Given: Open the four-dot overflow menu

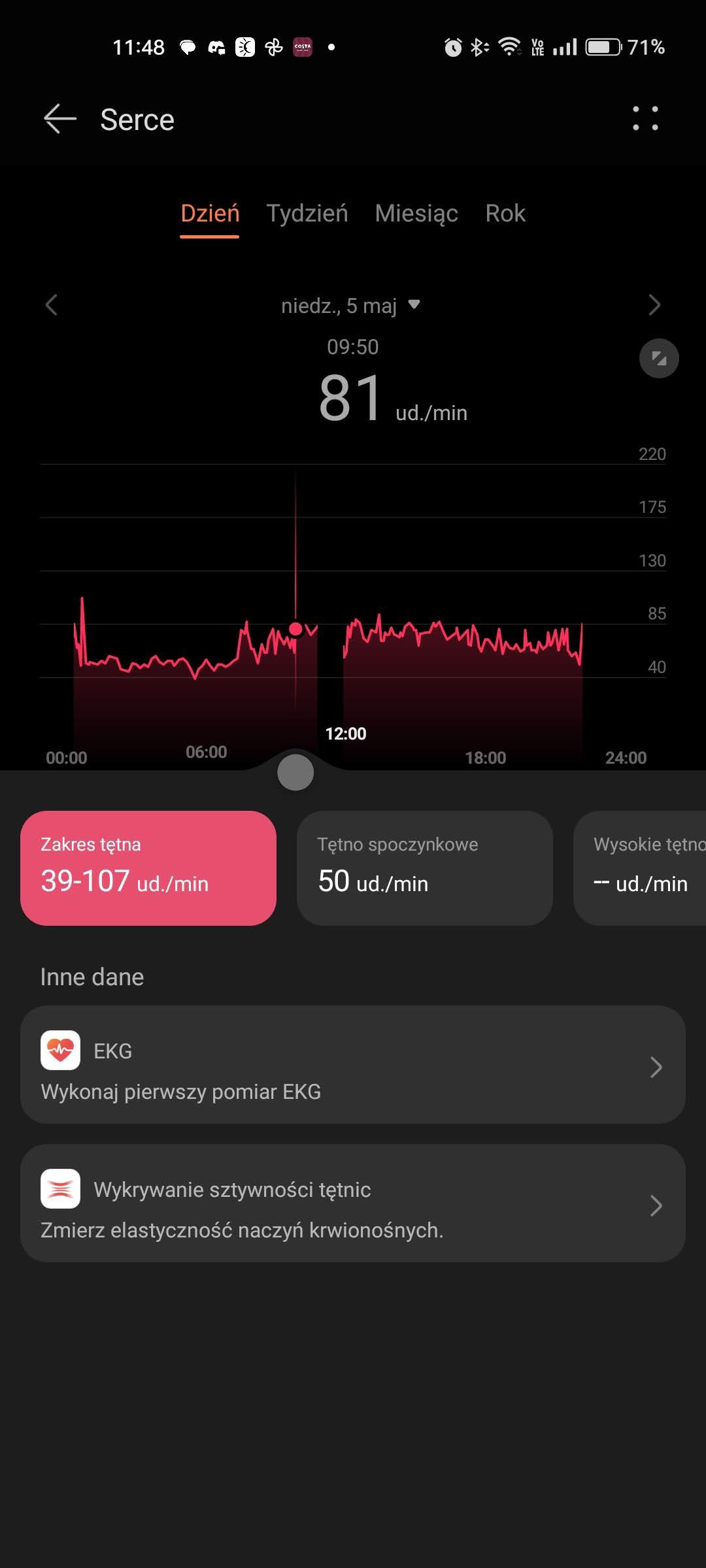Looking at the screenshot, I should coord(645,118).
